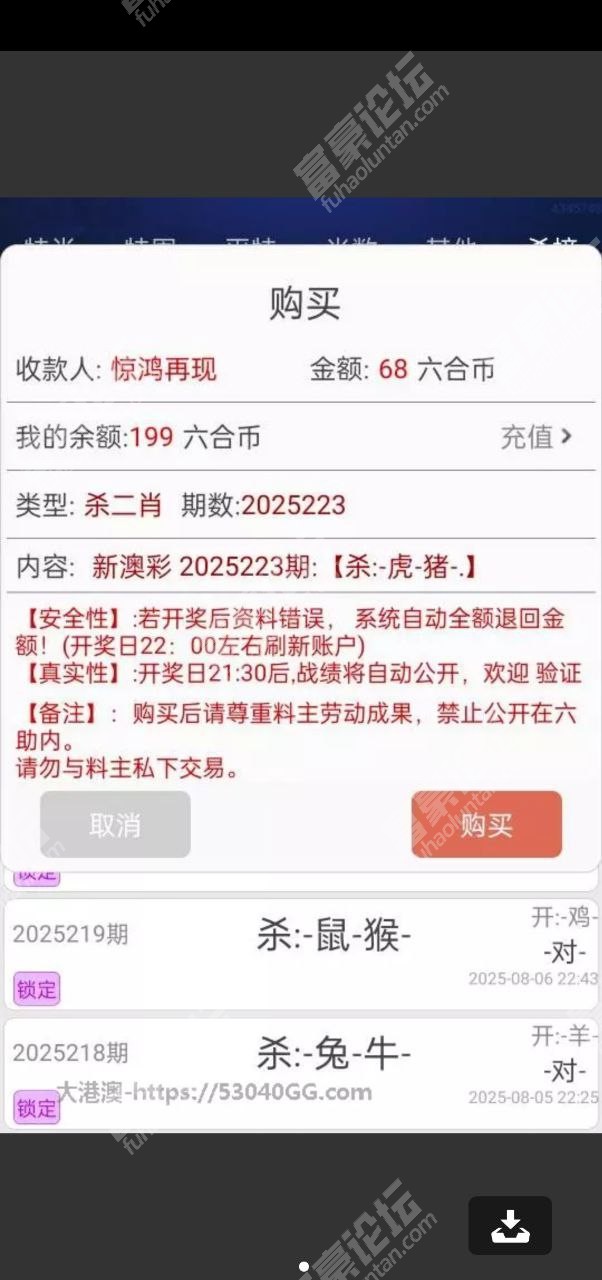
Task: Download the viewed image
Action: (510, 1225)
